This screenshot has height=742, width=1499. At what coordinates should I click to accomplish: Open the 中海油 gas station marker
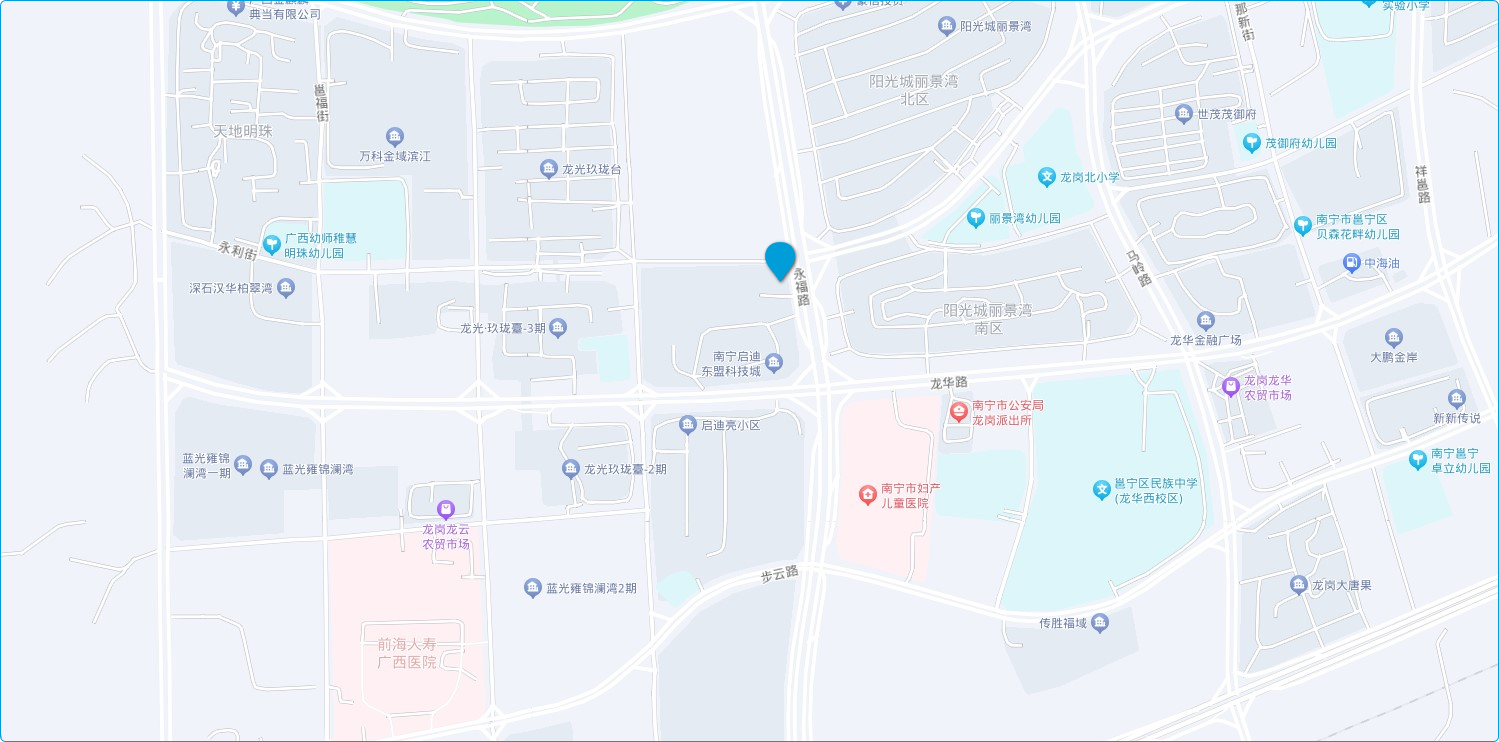1352,264
